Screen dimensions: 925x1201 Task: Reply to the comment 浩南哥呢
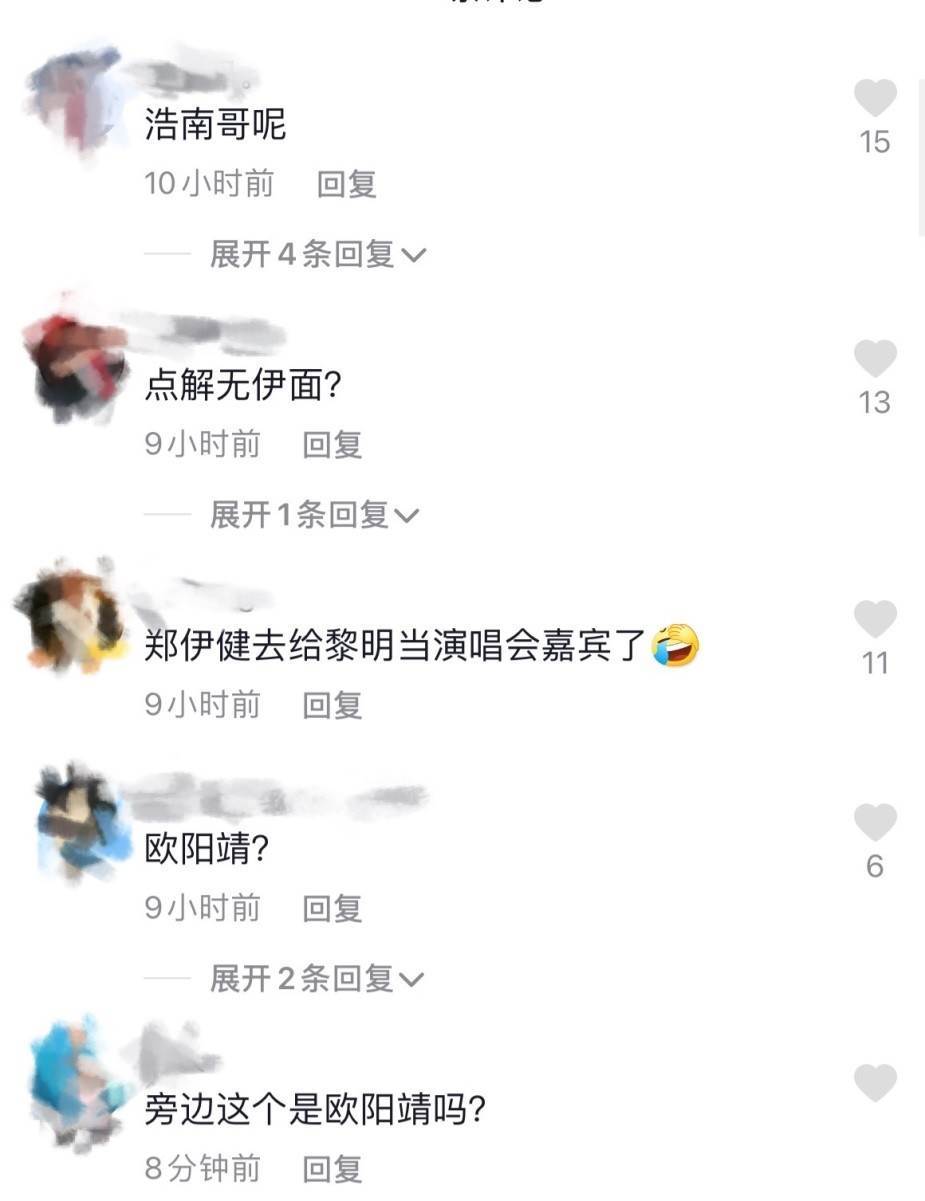(x=346, y=184)
